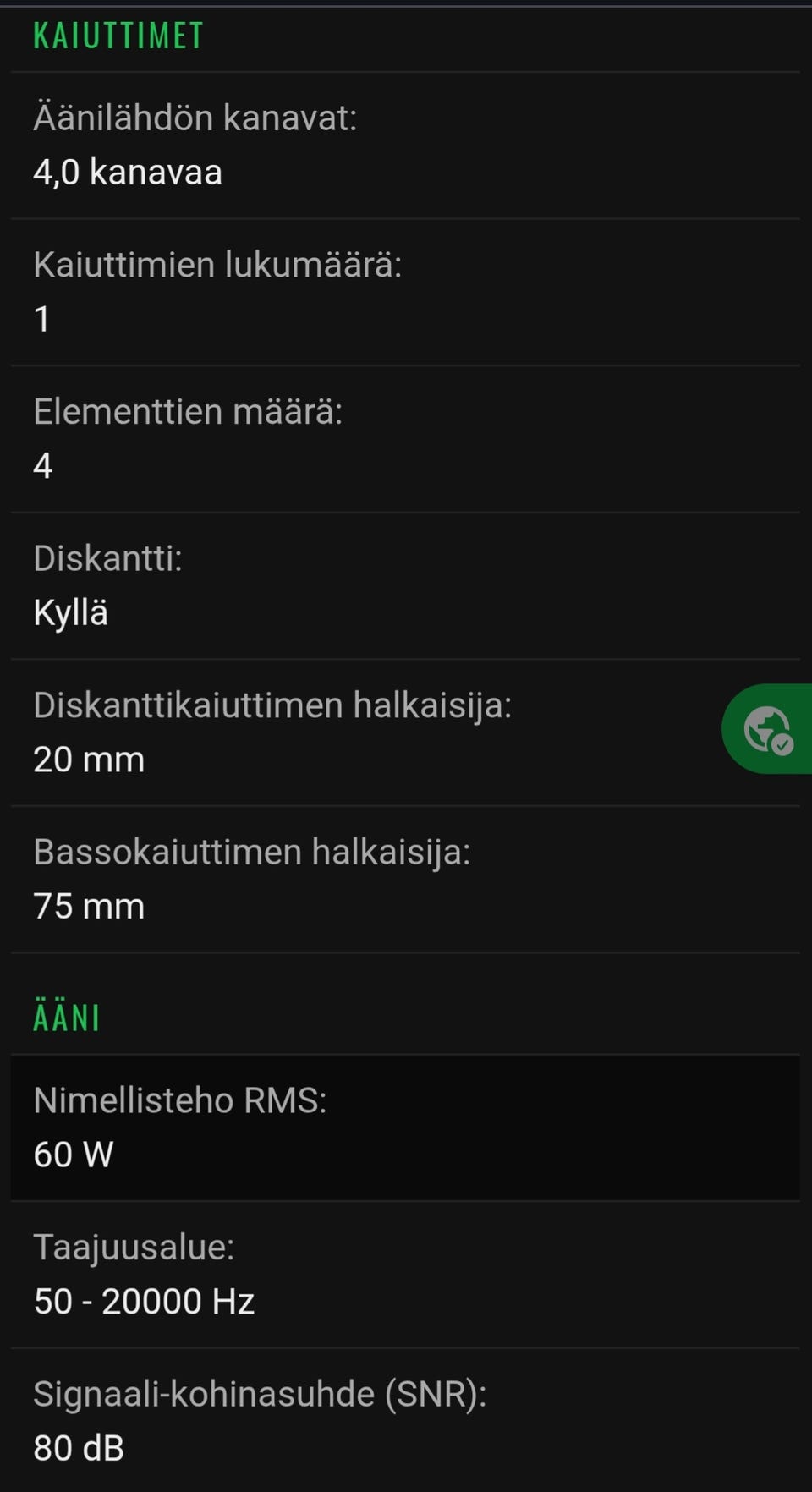
Task: Click the 60 W value
Action: (x=74, y=1154)
